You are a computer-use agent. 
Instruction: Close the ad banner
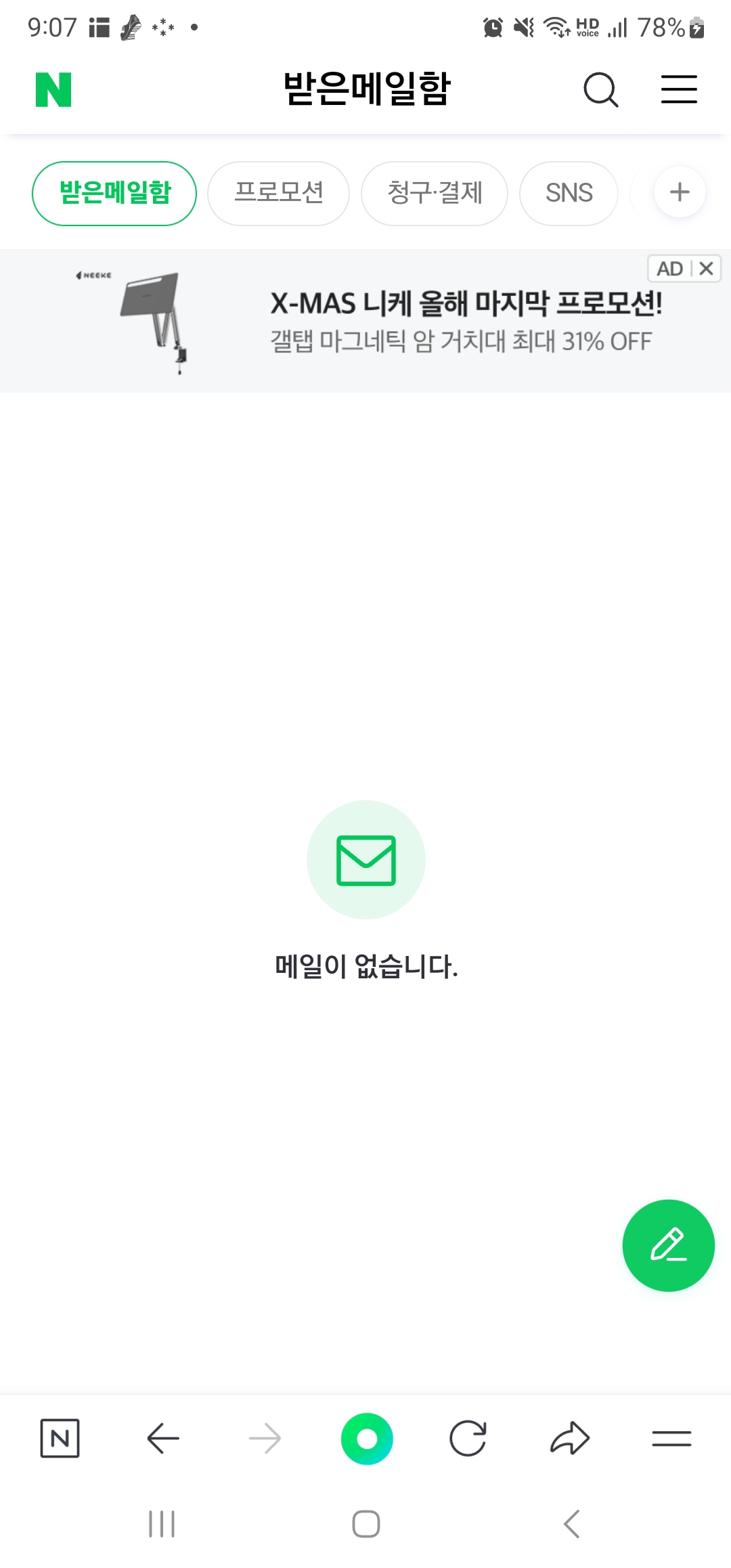706,269
